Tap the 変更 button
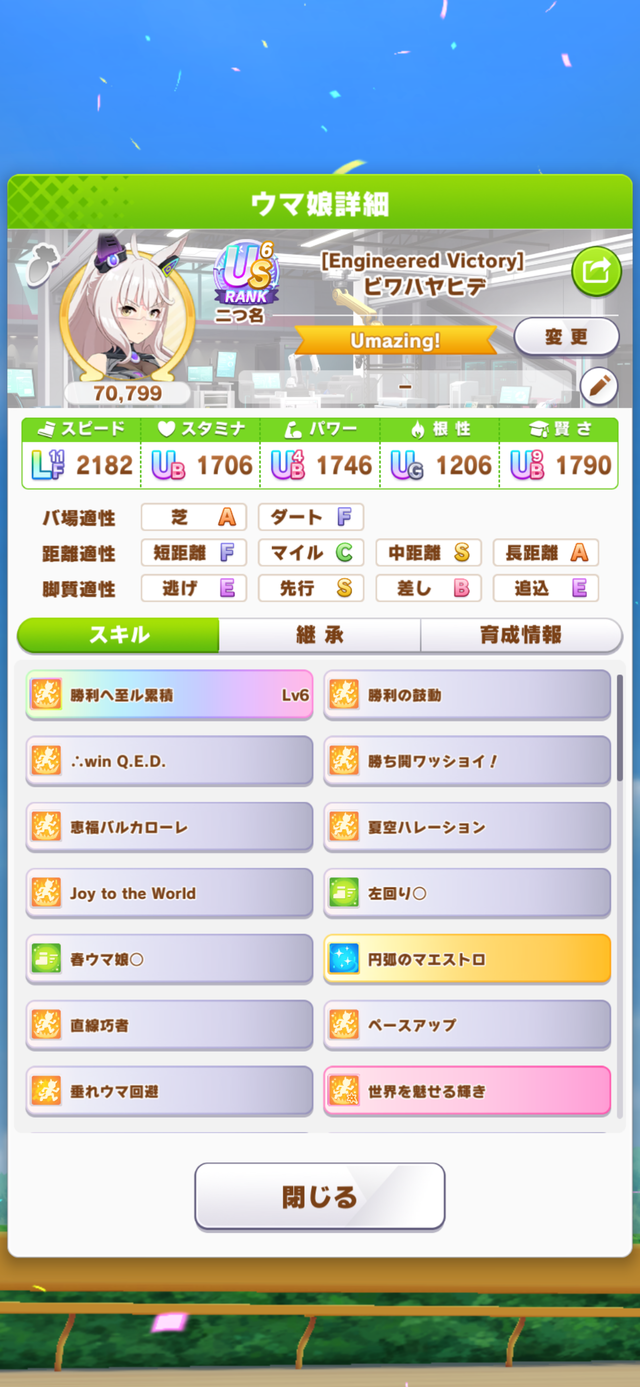Image resolution: width=640 pixels, height=1387 pixels. click(x=566, y=337)
